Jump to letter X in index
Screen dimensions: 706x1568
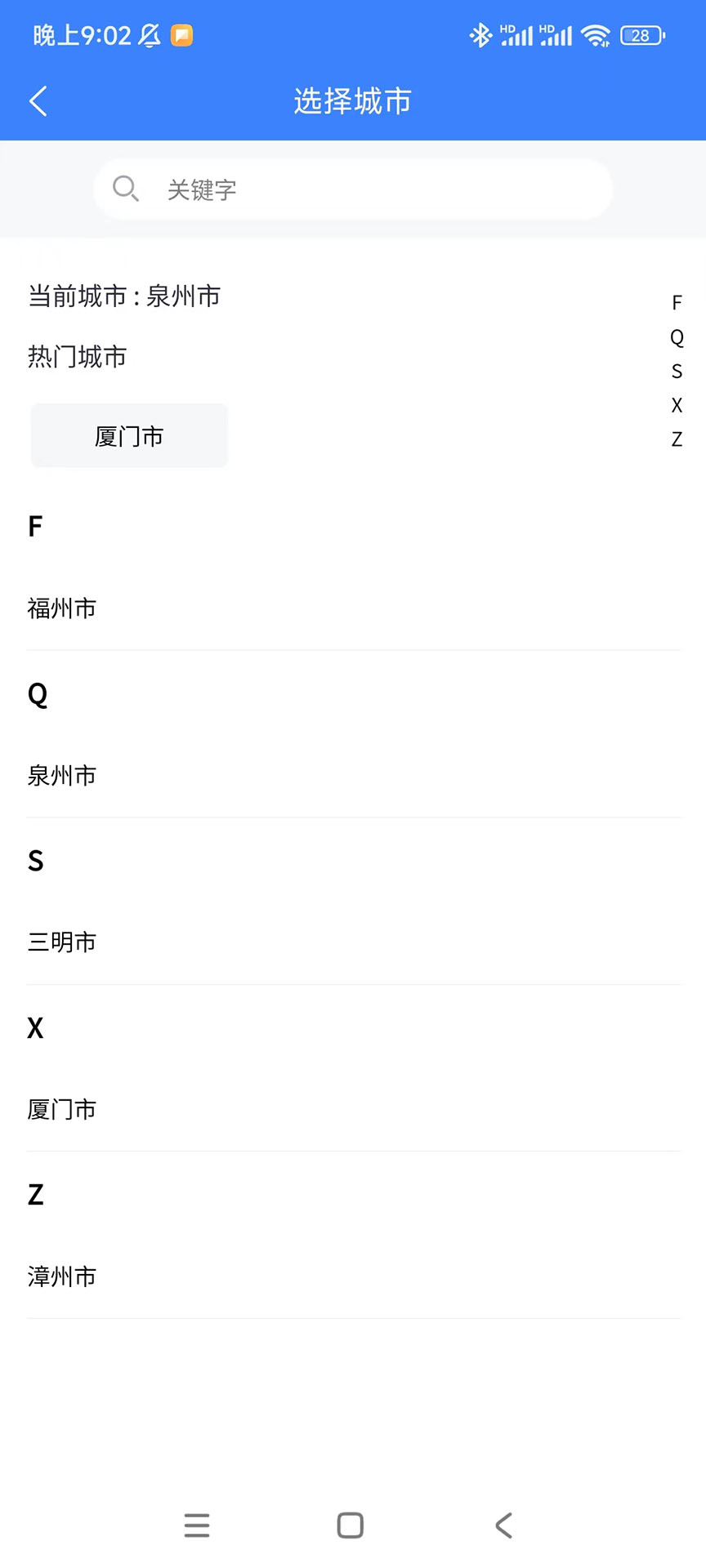[677, 405]
